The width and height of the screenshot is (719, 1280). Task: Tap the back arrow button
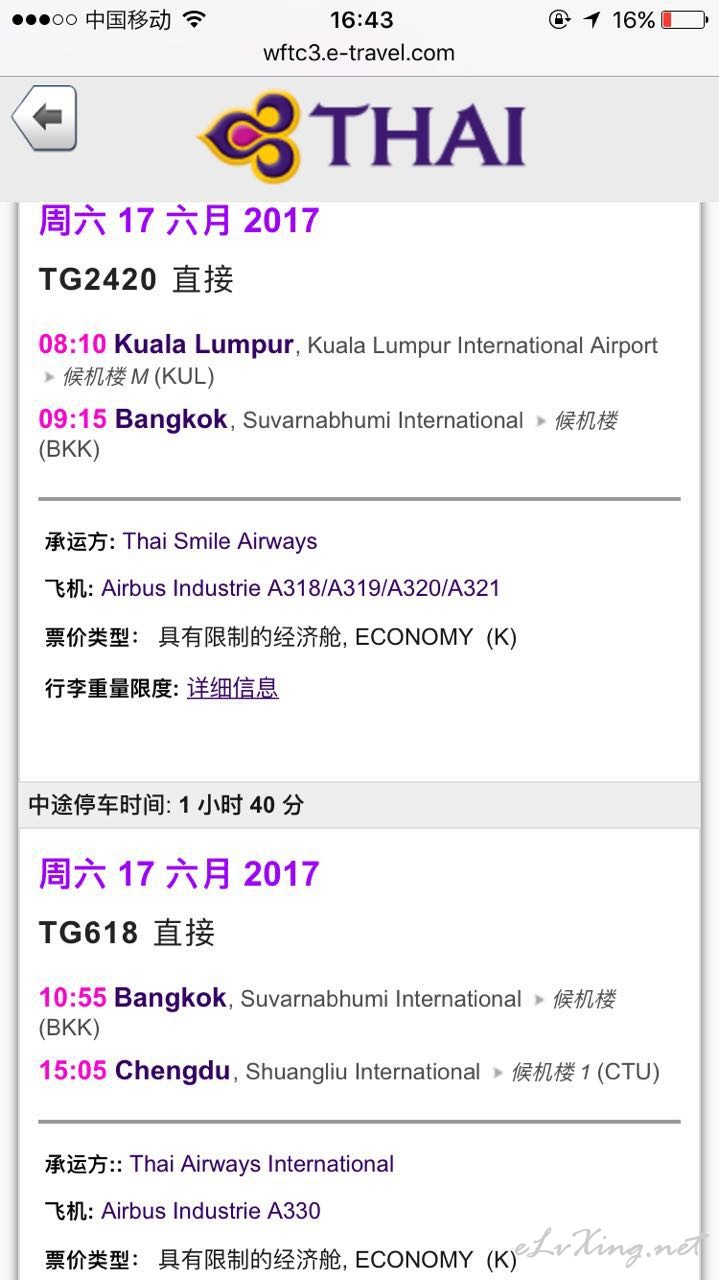45,118
